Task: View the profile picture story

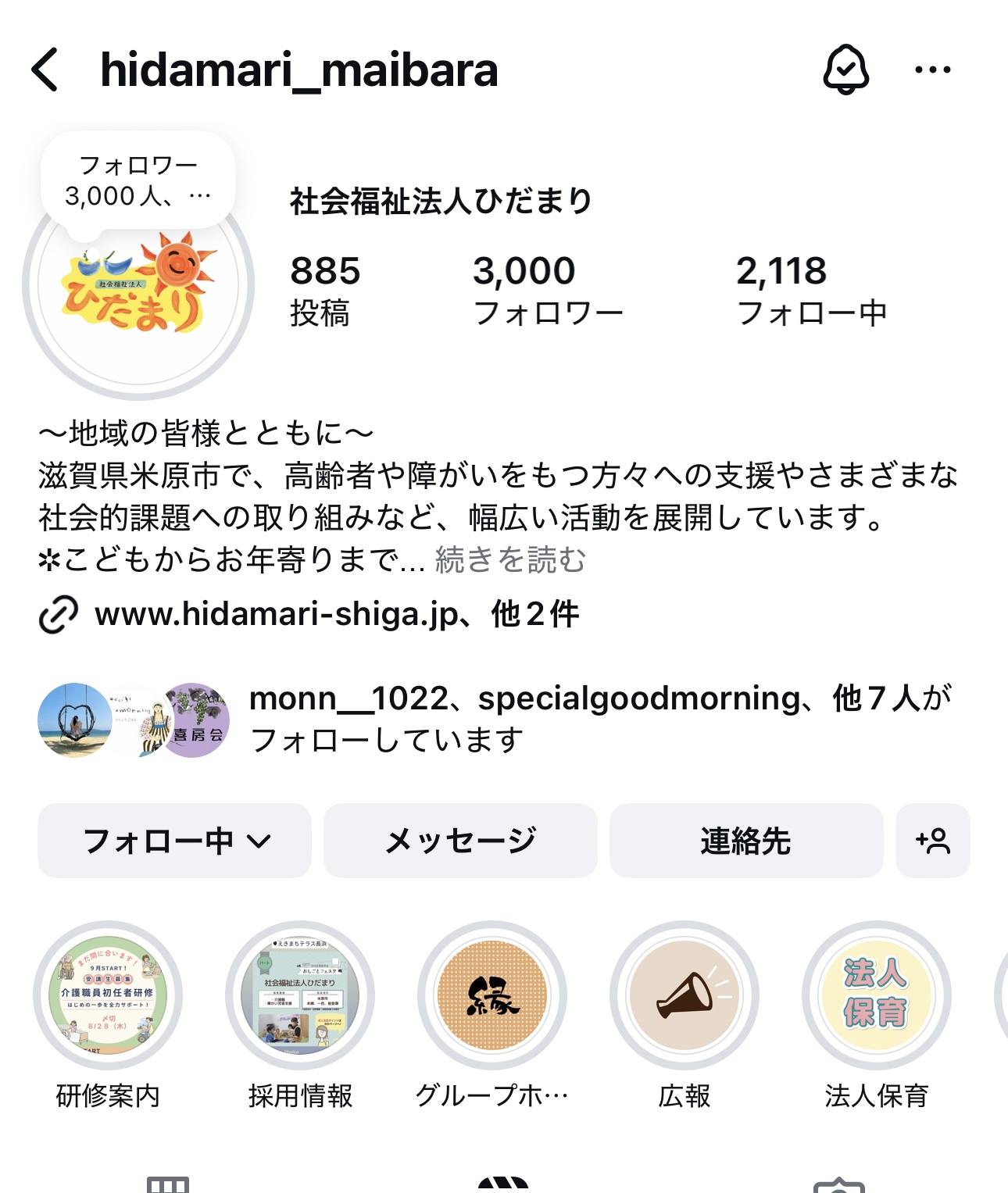Action: tap(139, 286)
